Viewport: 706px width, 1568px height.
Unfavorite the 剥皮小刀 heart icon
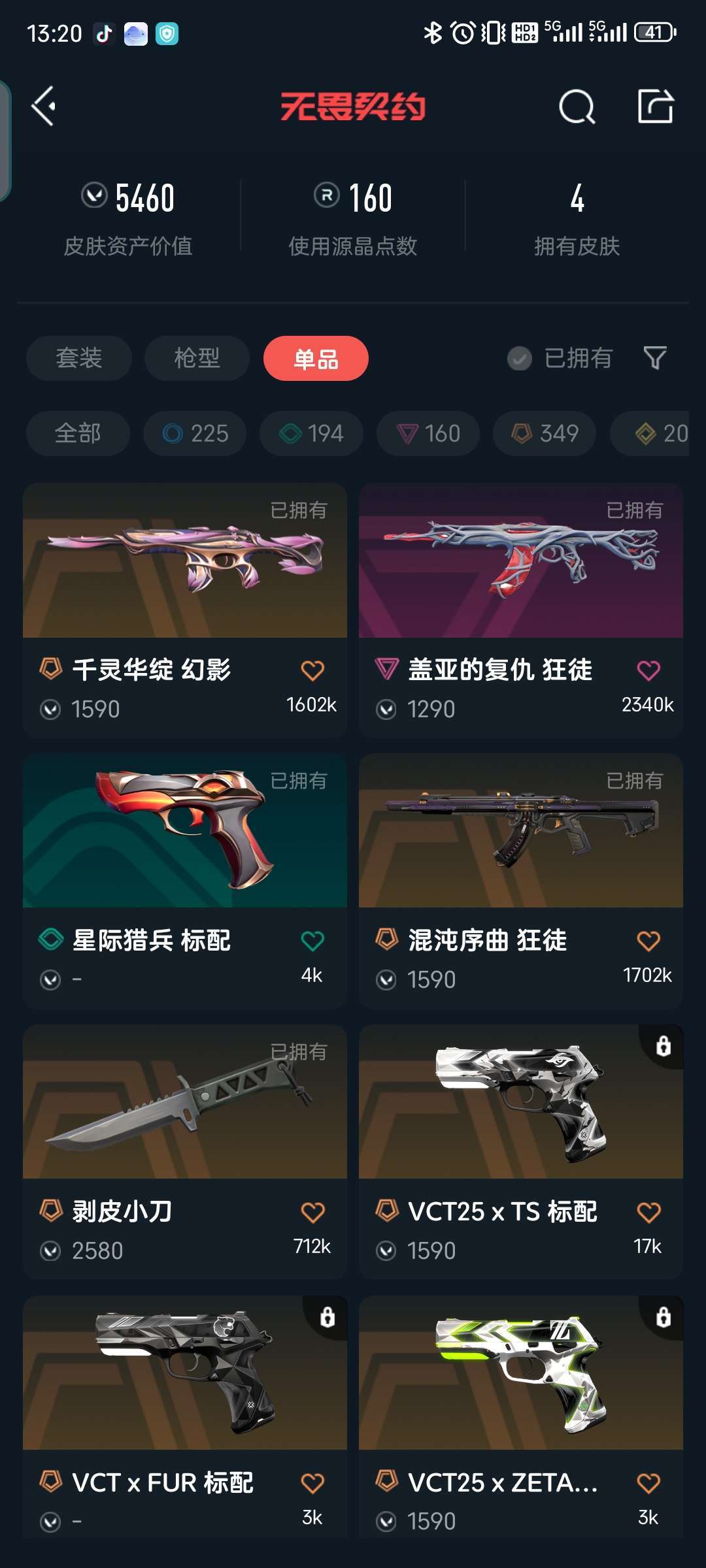pos(313,1213)
